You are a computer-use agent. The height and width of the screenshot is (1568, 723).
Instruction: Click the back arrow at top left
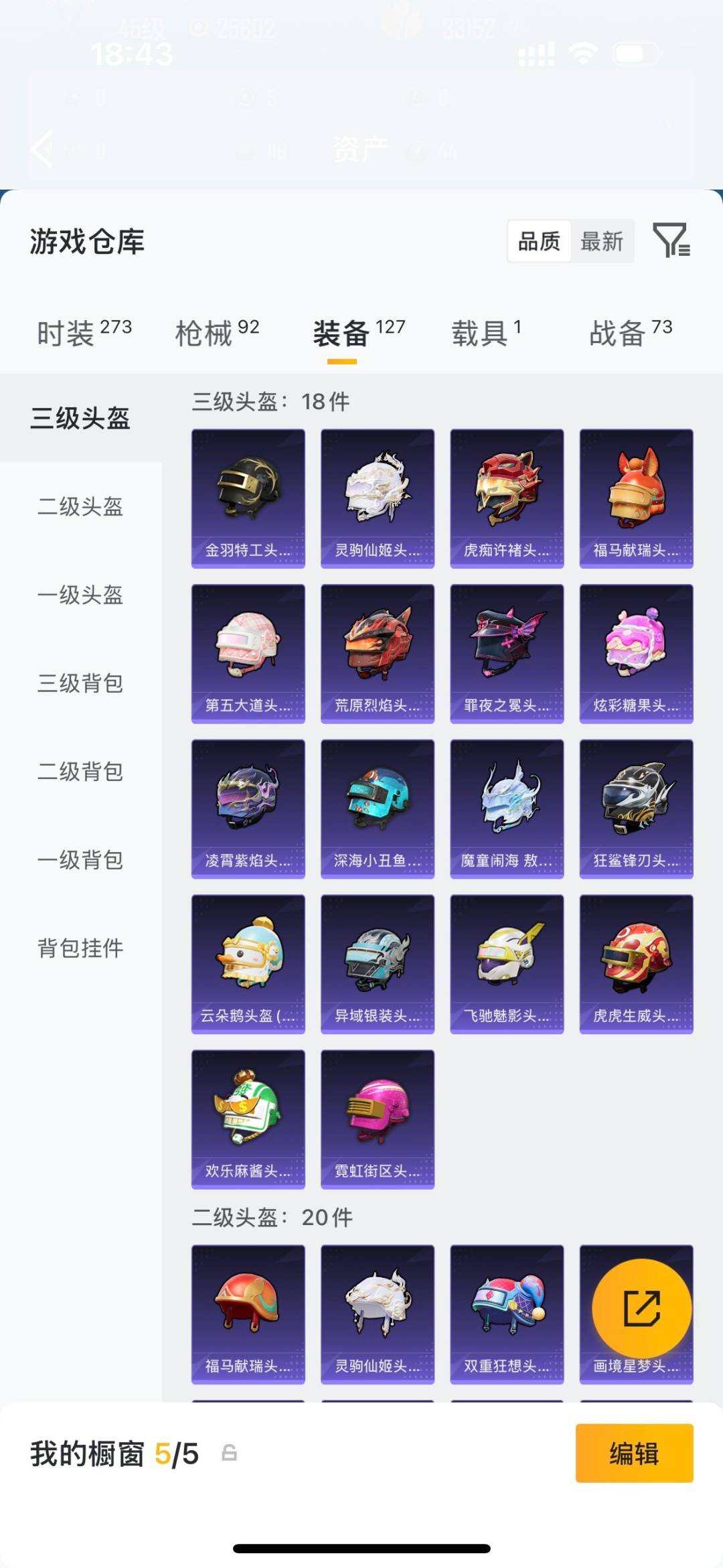[x=40, y=149]
